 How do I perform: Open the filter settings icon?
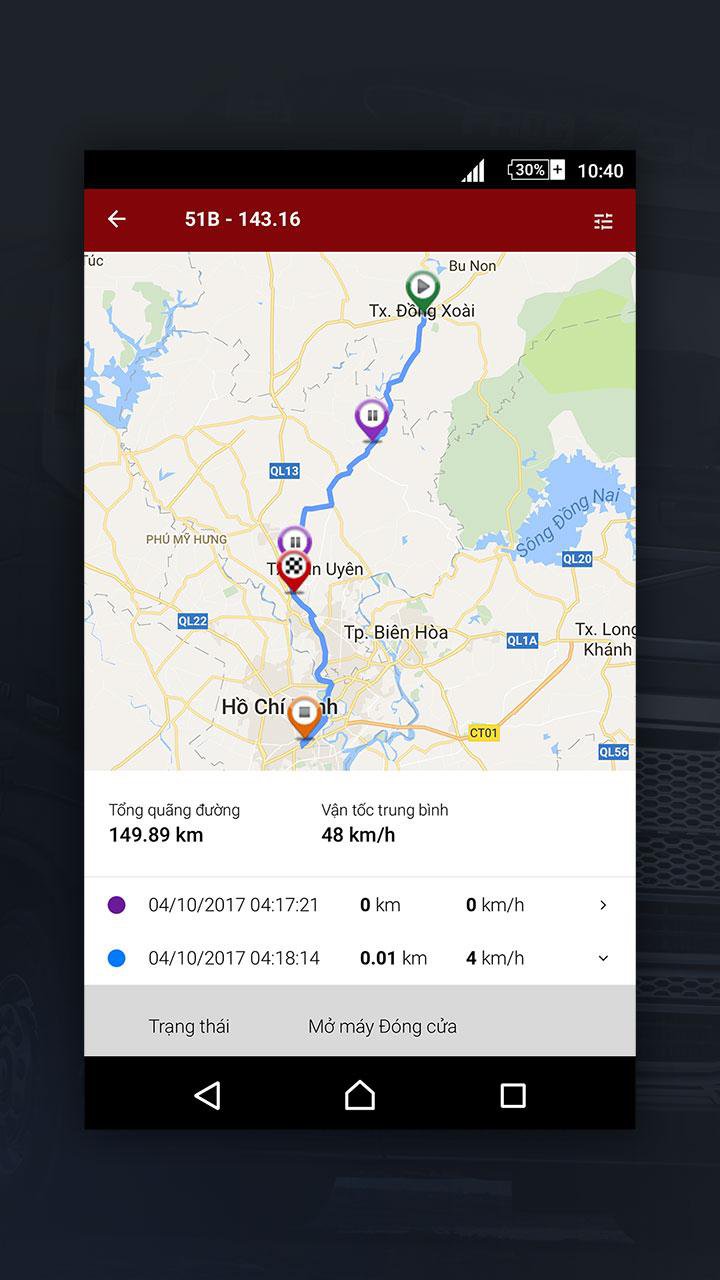coord(603,221)
